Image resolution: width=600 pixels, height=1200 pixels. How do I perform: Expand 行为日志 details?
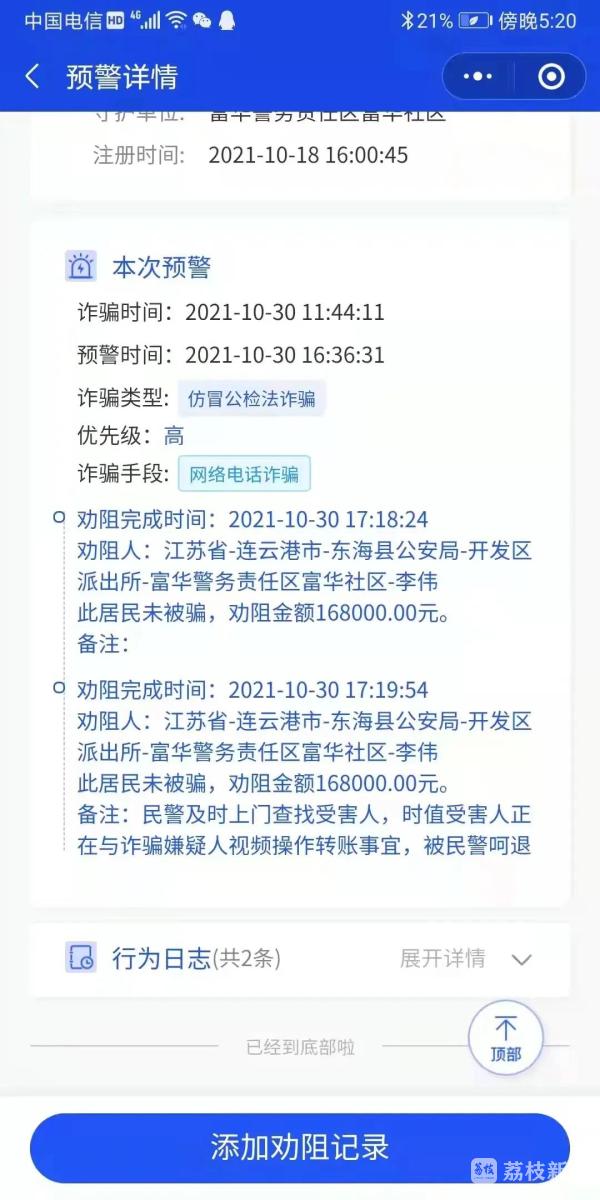465,959
